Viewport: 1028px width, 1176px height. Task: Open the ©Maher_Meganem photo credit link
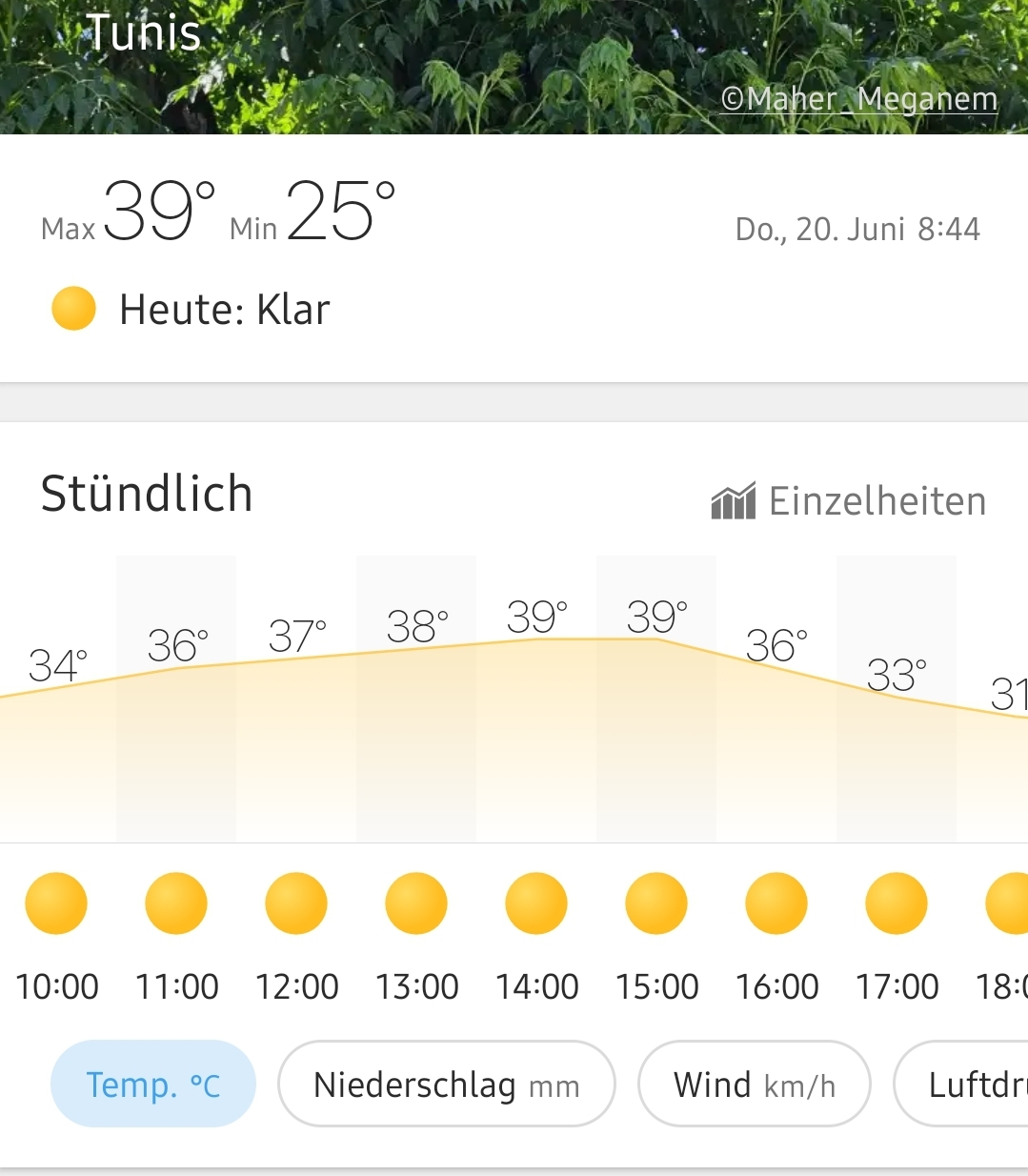[858, 98]
